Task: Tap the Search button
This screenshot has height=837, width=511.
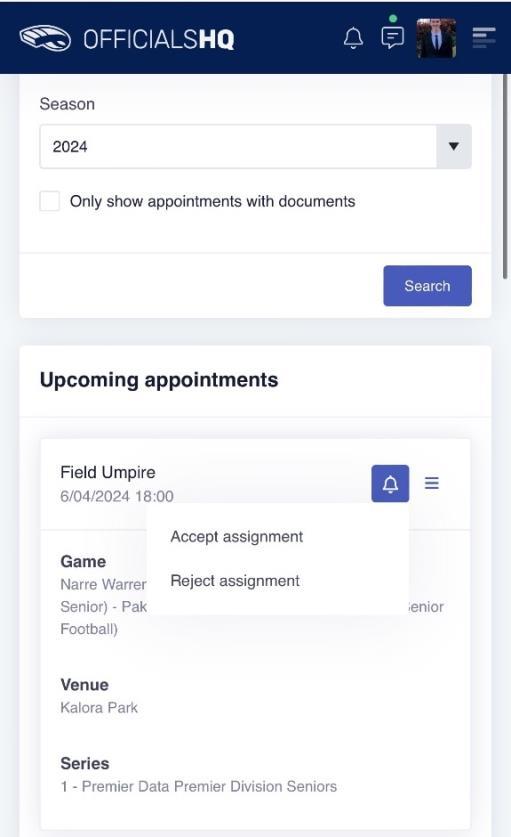Action: [x=427, y=286]
